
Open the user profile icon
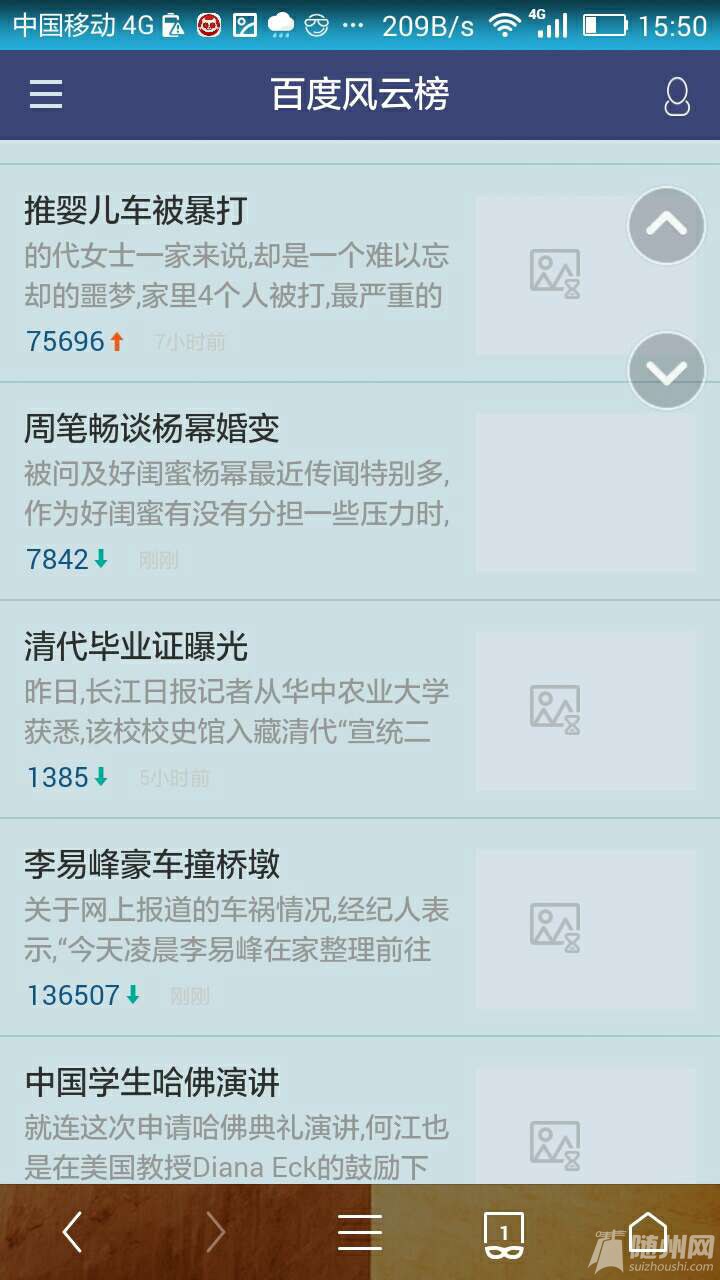point(677,96)
